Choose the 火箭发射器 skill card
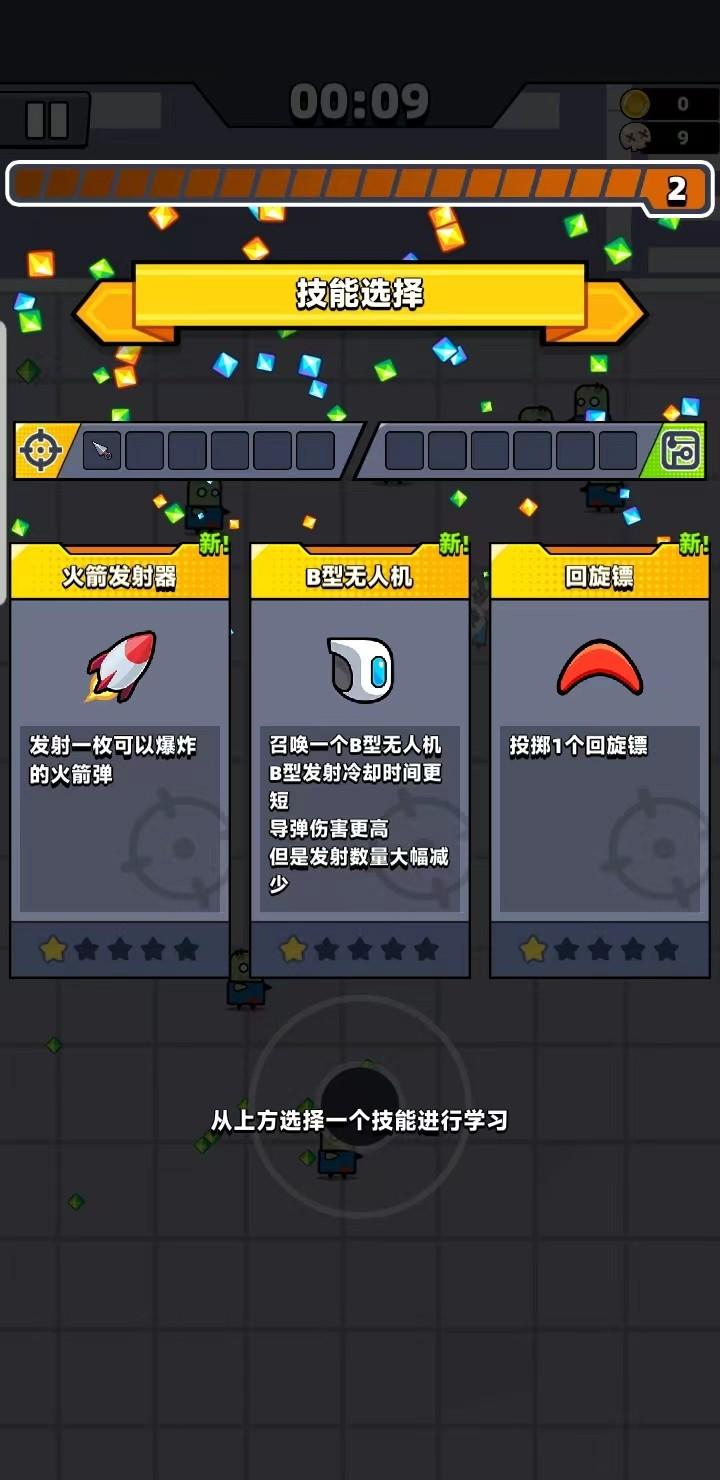This screenshot has width=720, height=1480. [x=119, y=750]
